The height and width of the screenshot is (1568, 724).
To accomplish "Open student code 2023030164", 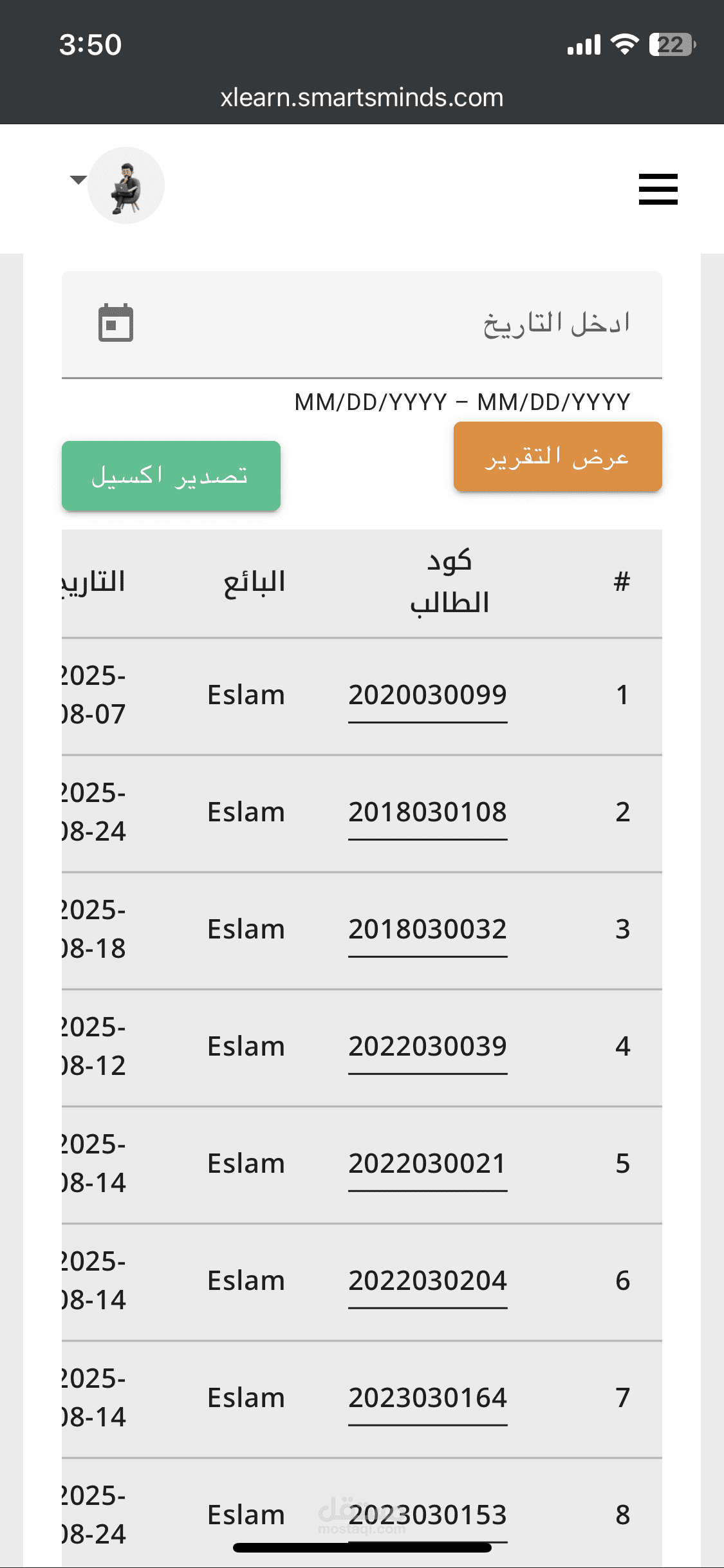I will (x=428, y=1399).
